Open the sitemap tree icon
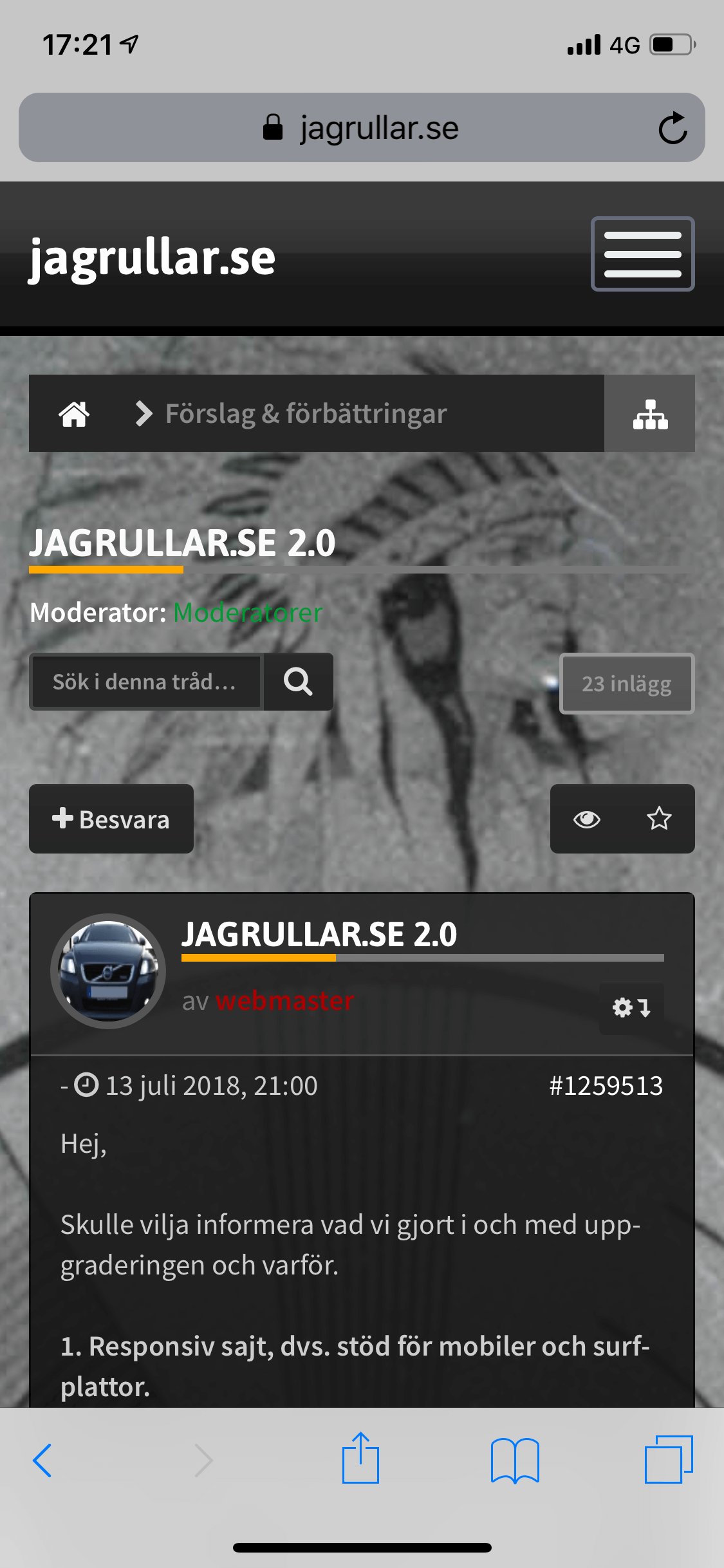 (649, 414)
